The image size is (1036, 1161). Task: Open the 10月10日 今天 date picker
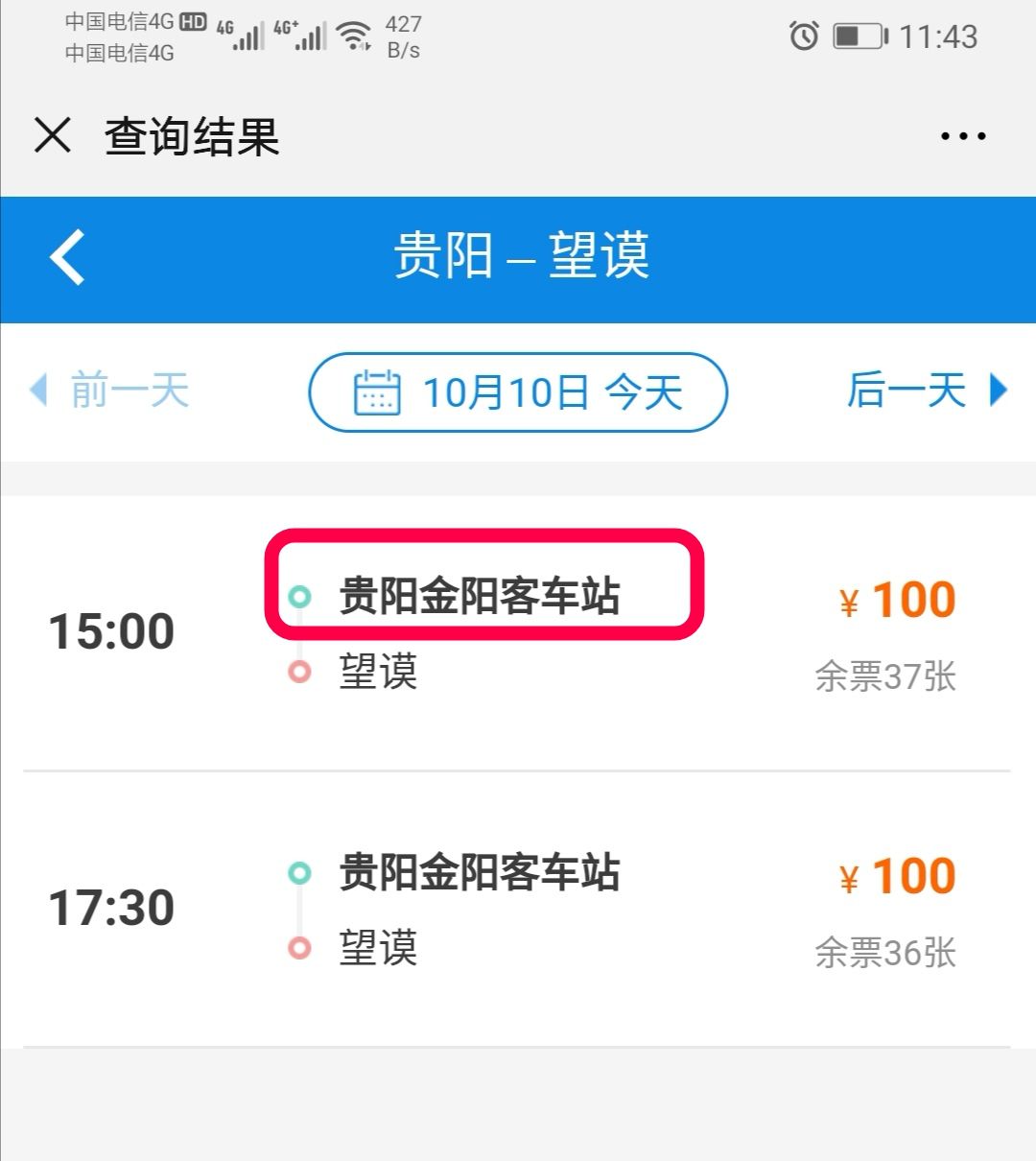518,391
